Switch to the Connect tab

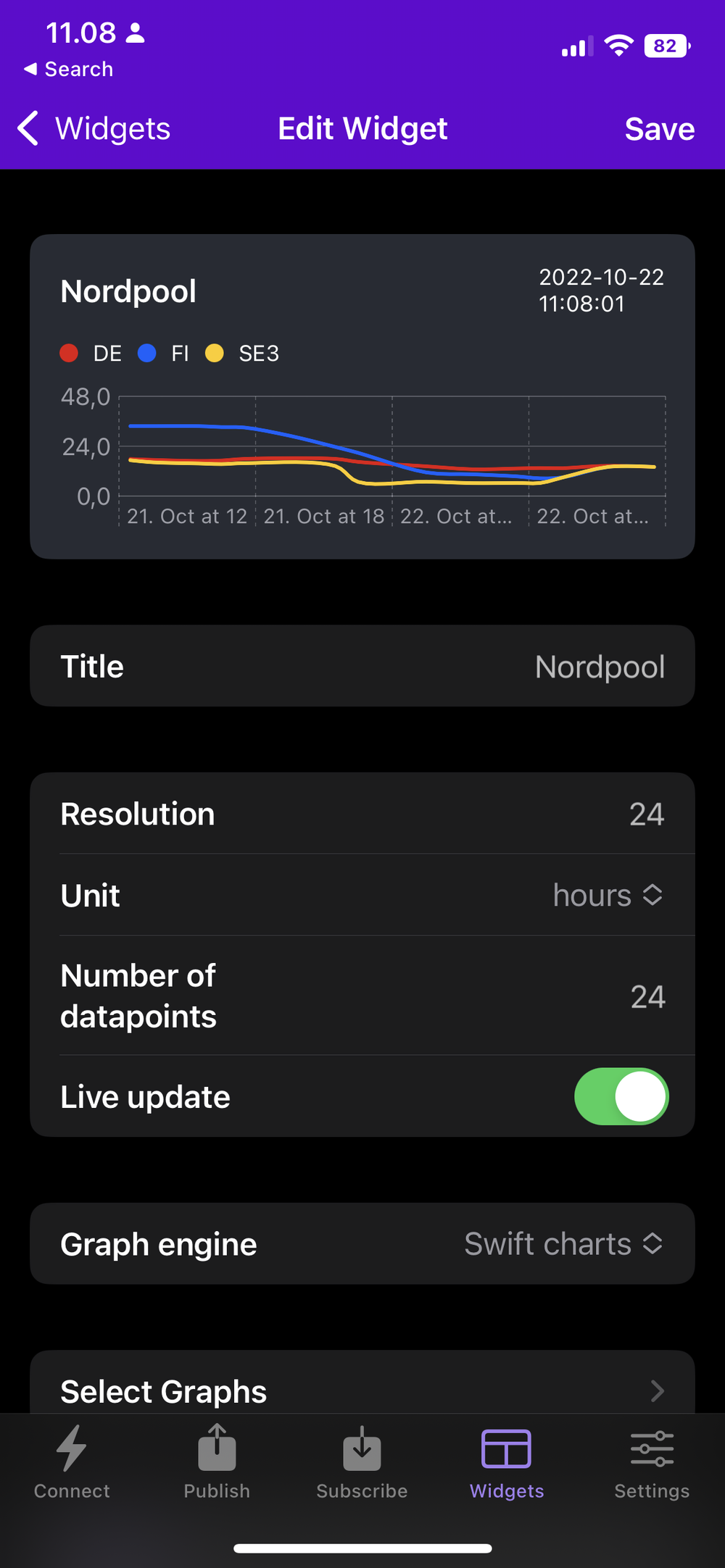tap(72, 1461)
